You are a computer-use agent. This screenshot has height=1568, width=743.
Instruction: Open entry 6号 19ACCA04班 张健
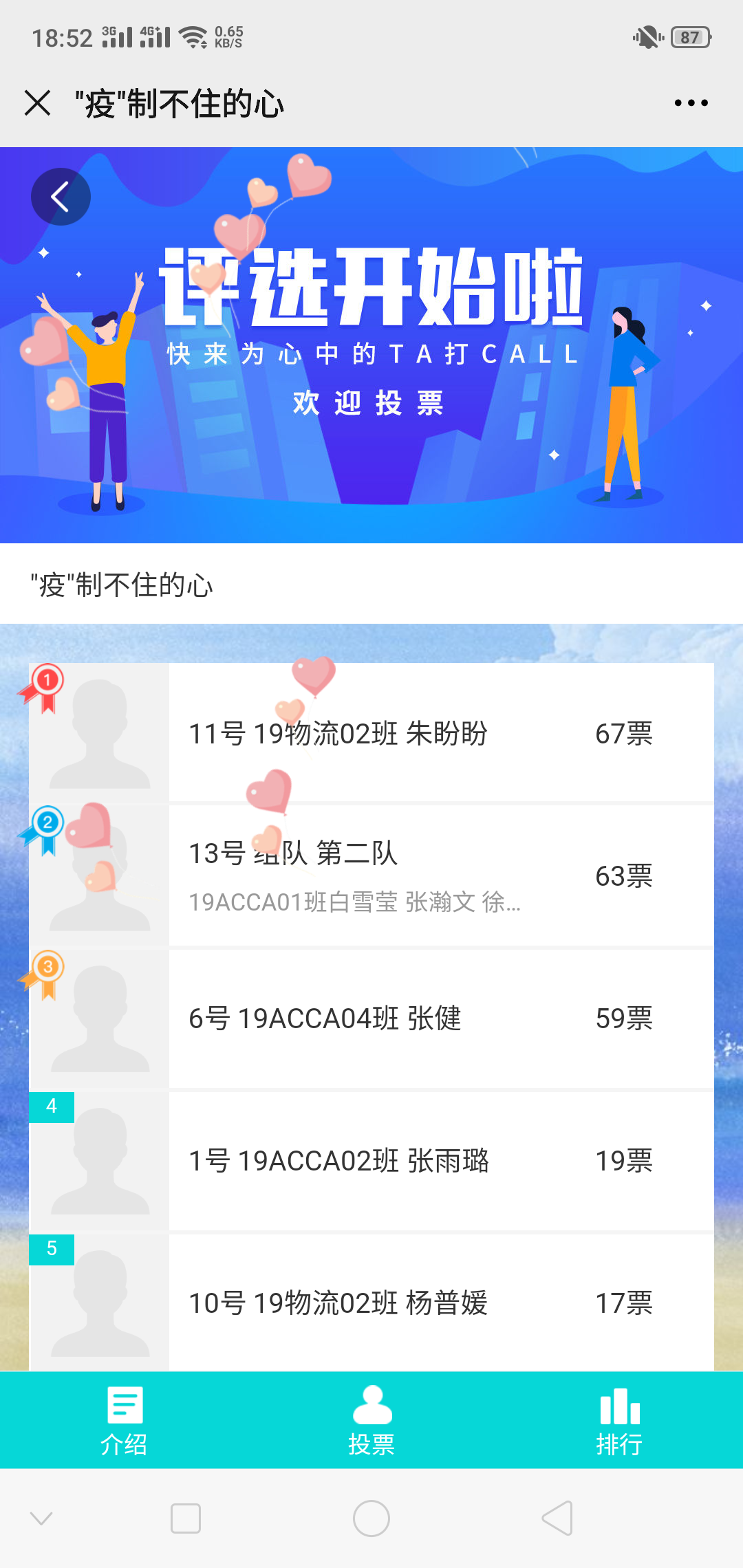click(x=371, y=1019)
